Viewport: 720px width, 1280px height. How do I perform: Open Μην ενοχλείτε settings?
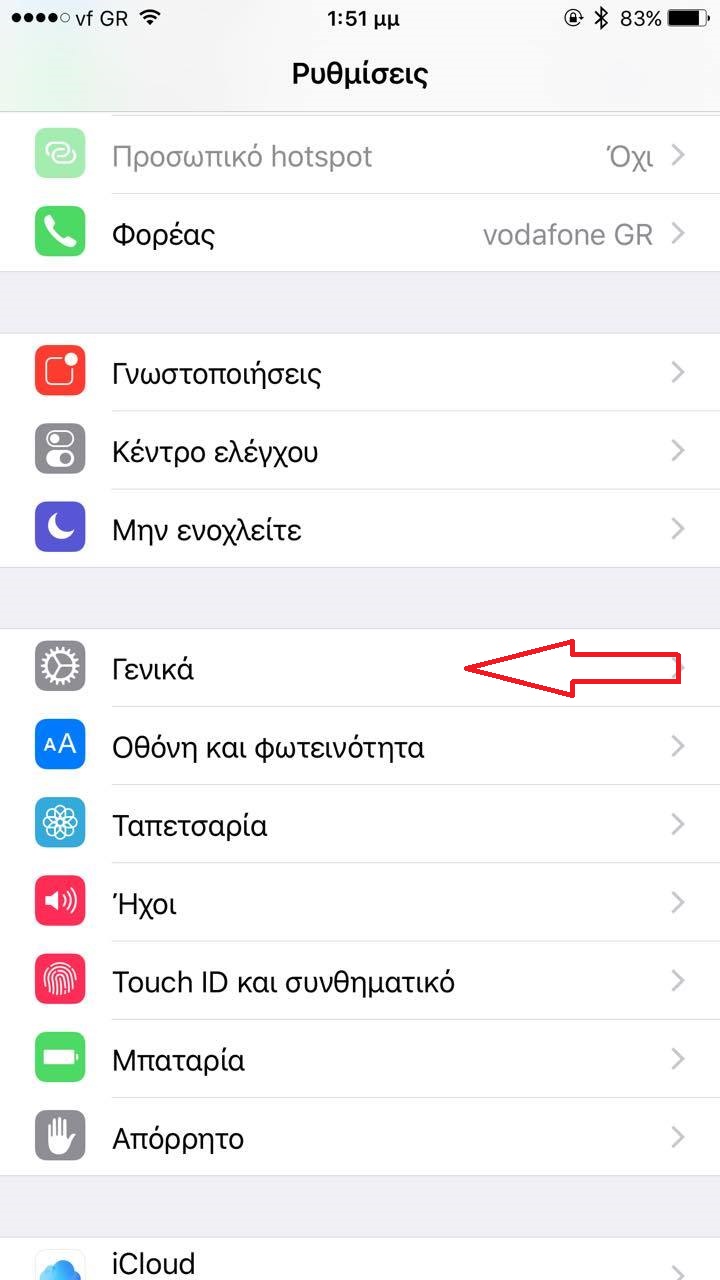pos(360,529)
